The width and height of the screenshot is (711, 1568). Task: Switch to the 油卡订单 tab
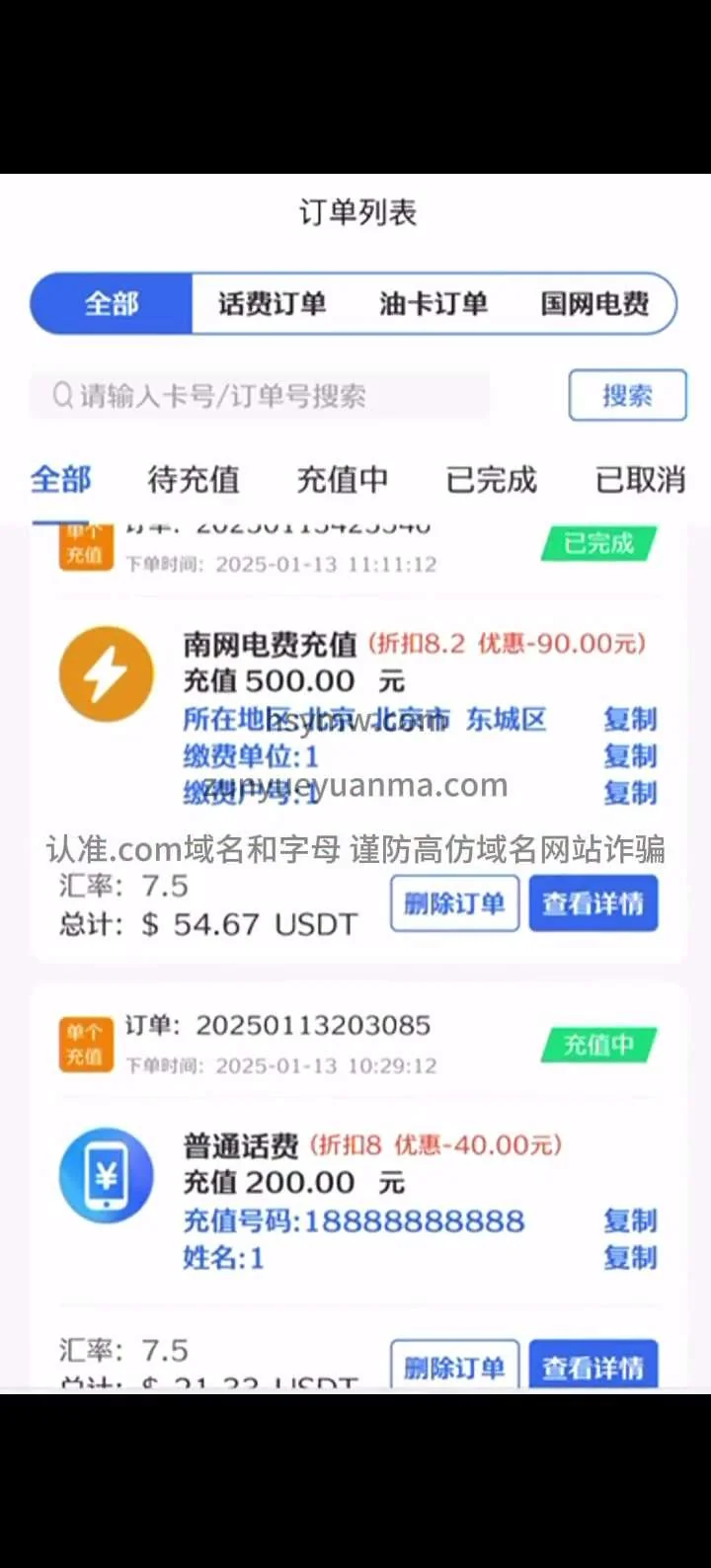pyautogui.click(x=433, y=303)
